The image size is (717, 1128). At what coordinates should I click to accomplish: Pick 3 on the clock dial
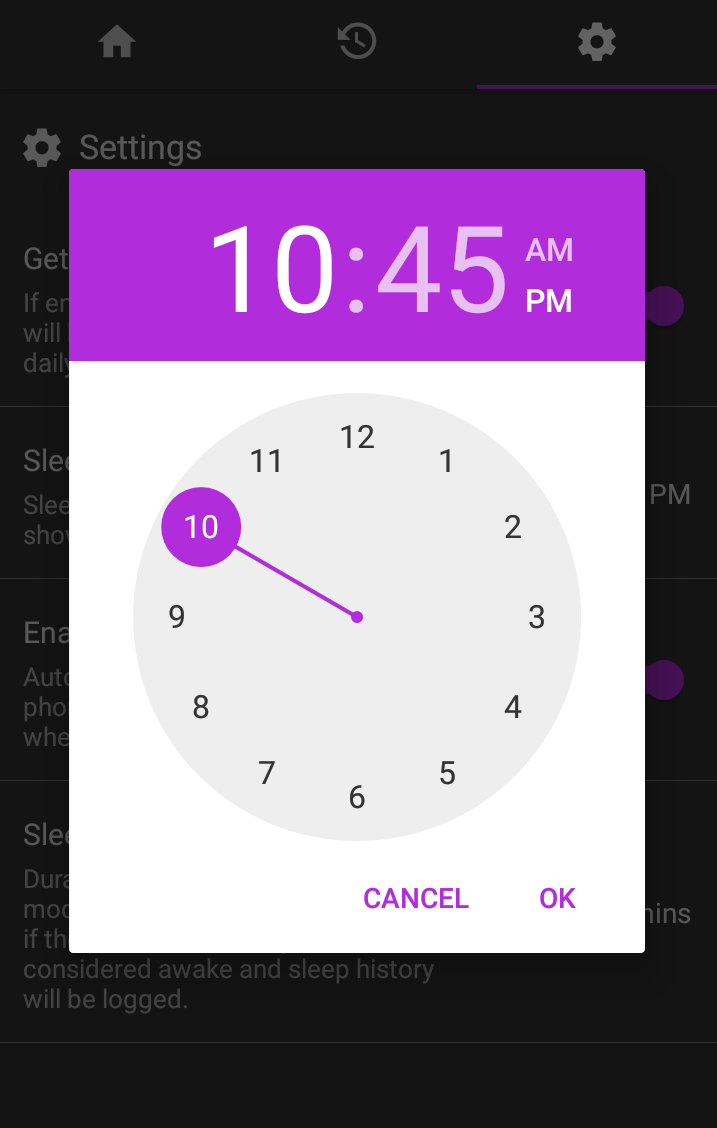click(x=537, y=617)
